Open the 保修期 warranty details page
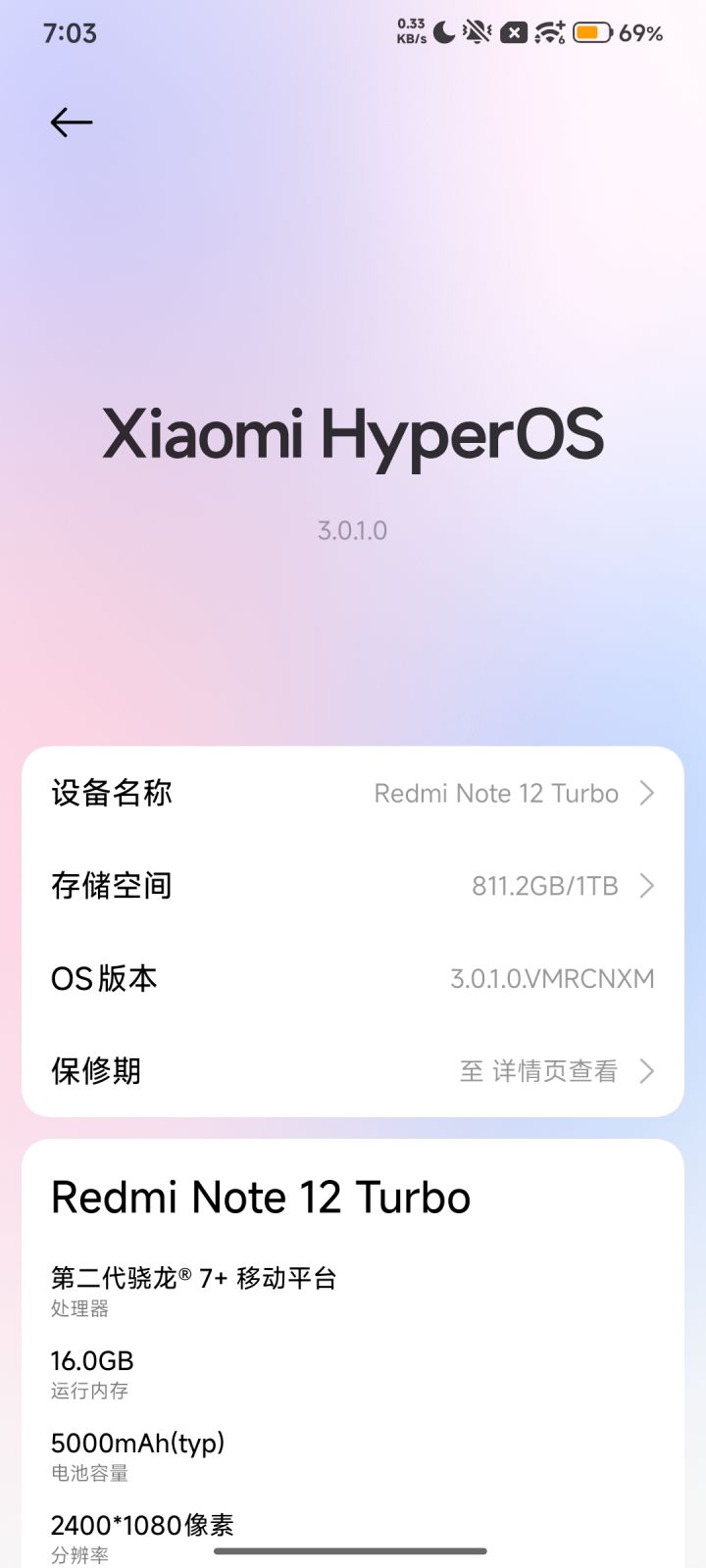The width and height of the screenshot is (706, 1568). click(353, 1070)
